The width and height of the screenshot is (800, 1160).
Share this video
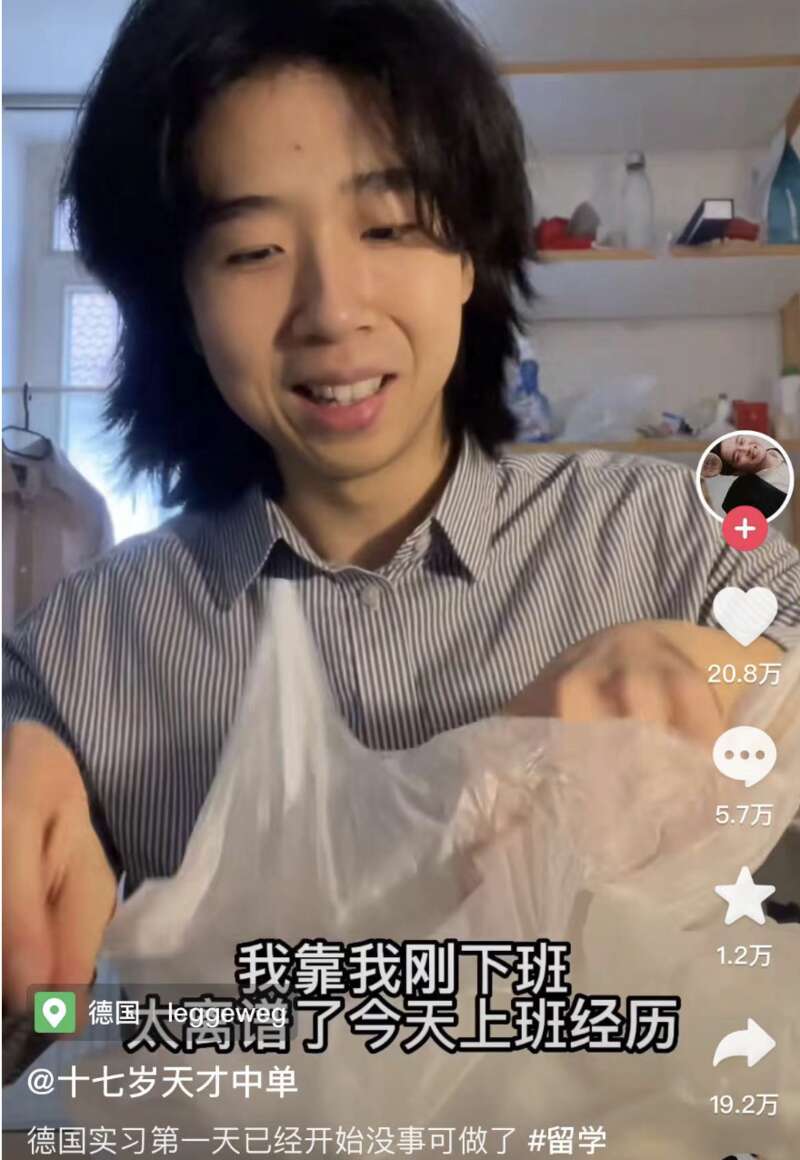[745, 1045]
